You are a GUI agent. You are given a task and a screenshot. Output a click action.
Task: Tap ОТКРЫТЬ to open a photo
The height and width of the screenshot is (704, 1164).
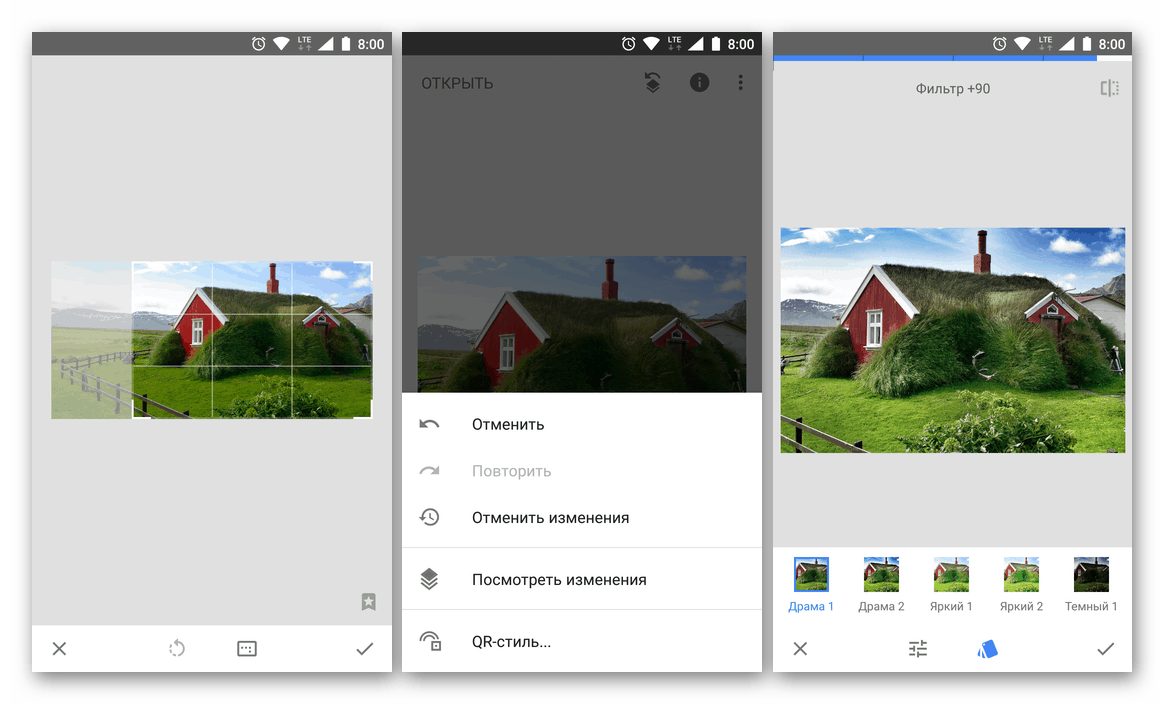[457, 83]
